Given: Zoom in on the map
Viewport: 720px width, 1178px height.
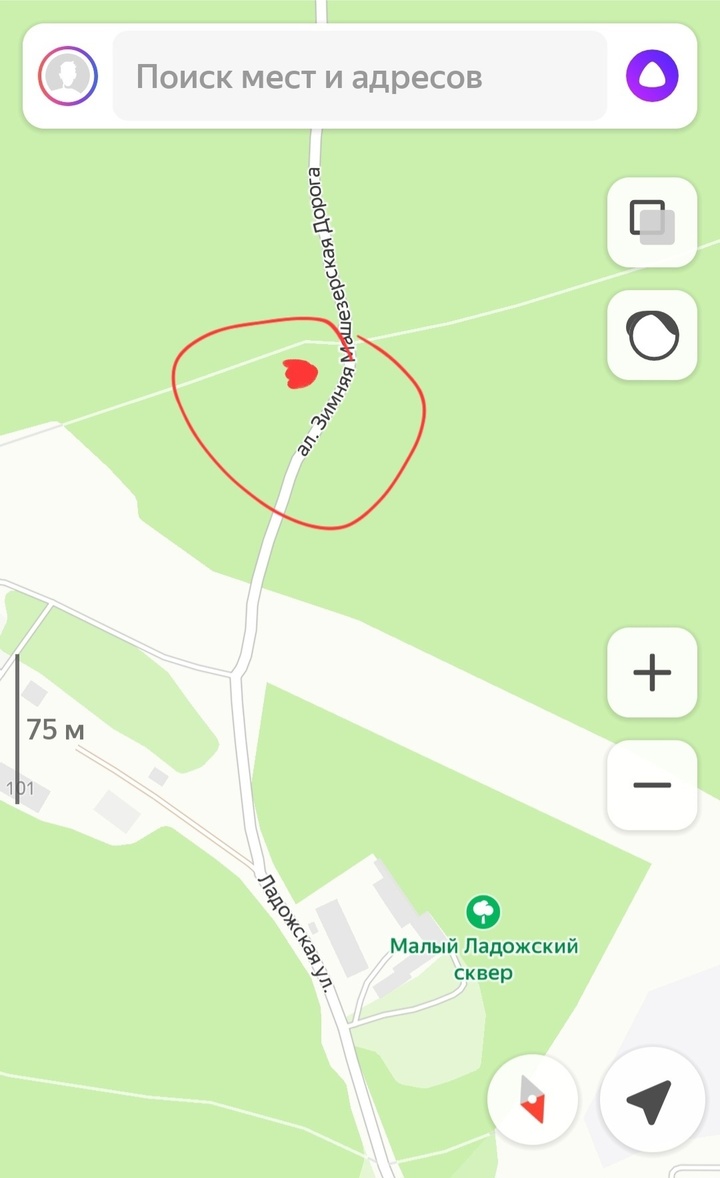Looking at the screenshot, I should point(652,672).
